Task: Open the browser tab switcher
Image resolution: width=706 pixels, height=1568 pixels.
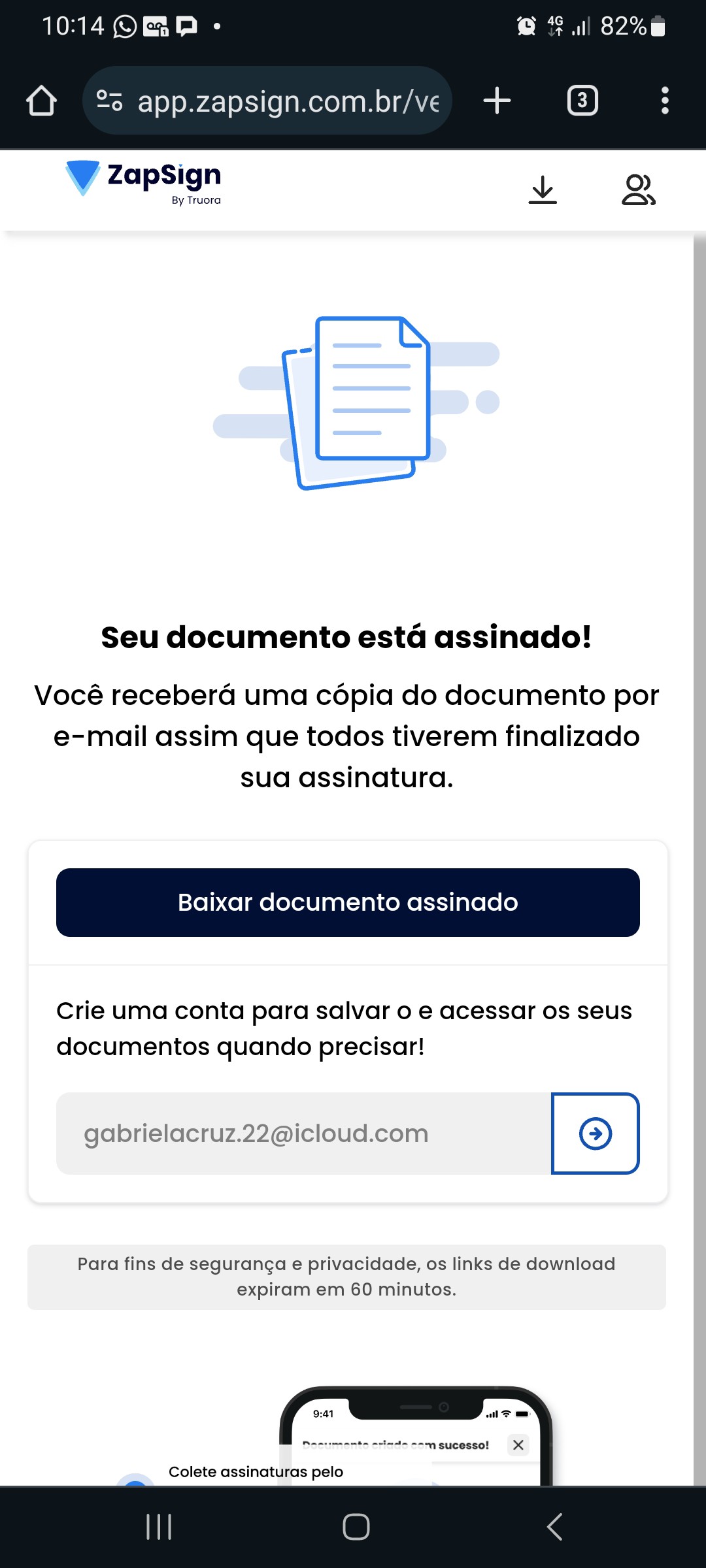Action: click(x=582, y=101)
